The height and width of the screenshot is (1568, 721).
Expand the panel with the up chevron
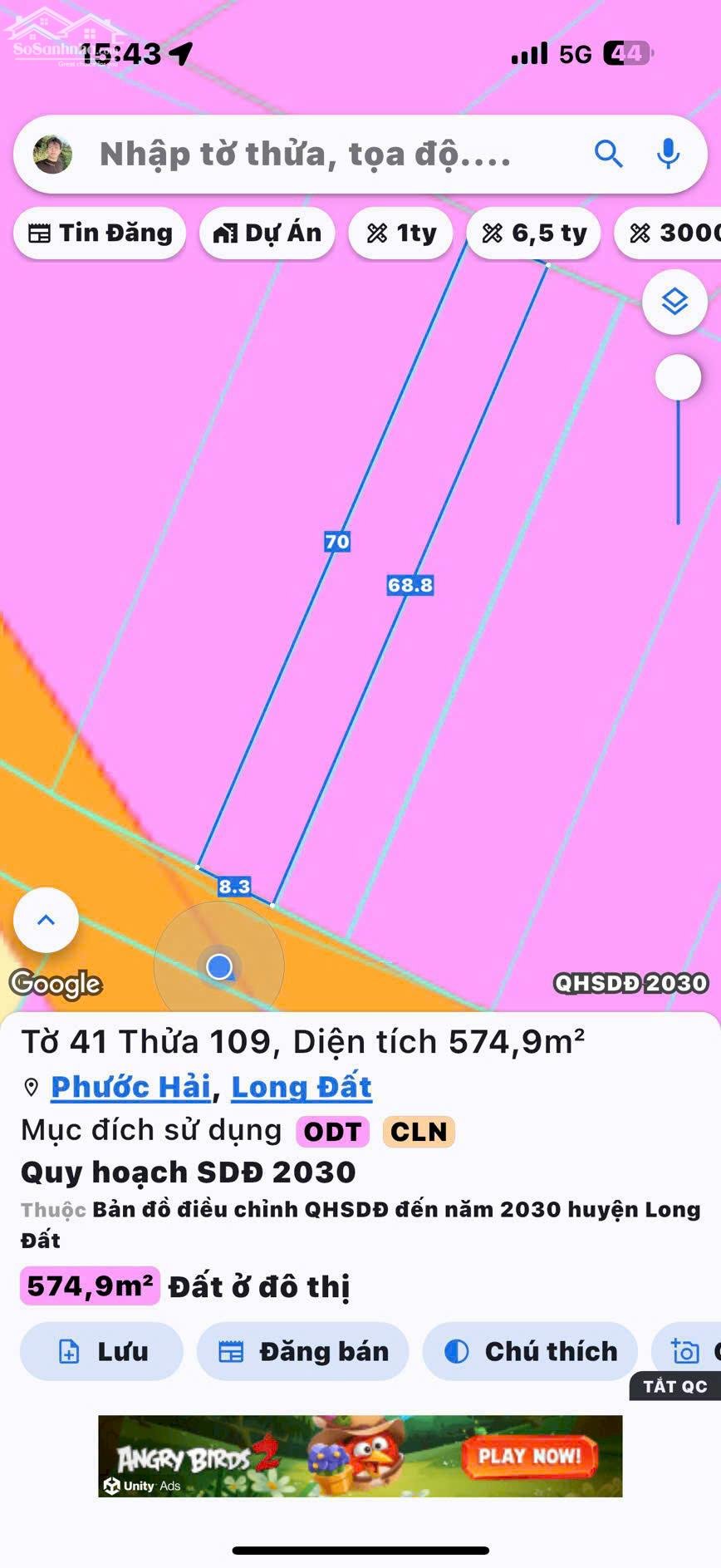click(x=47, y=920)
